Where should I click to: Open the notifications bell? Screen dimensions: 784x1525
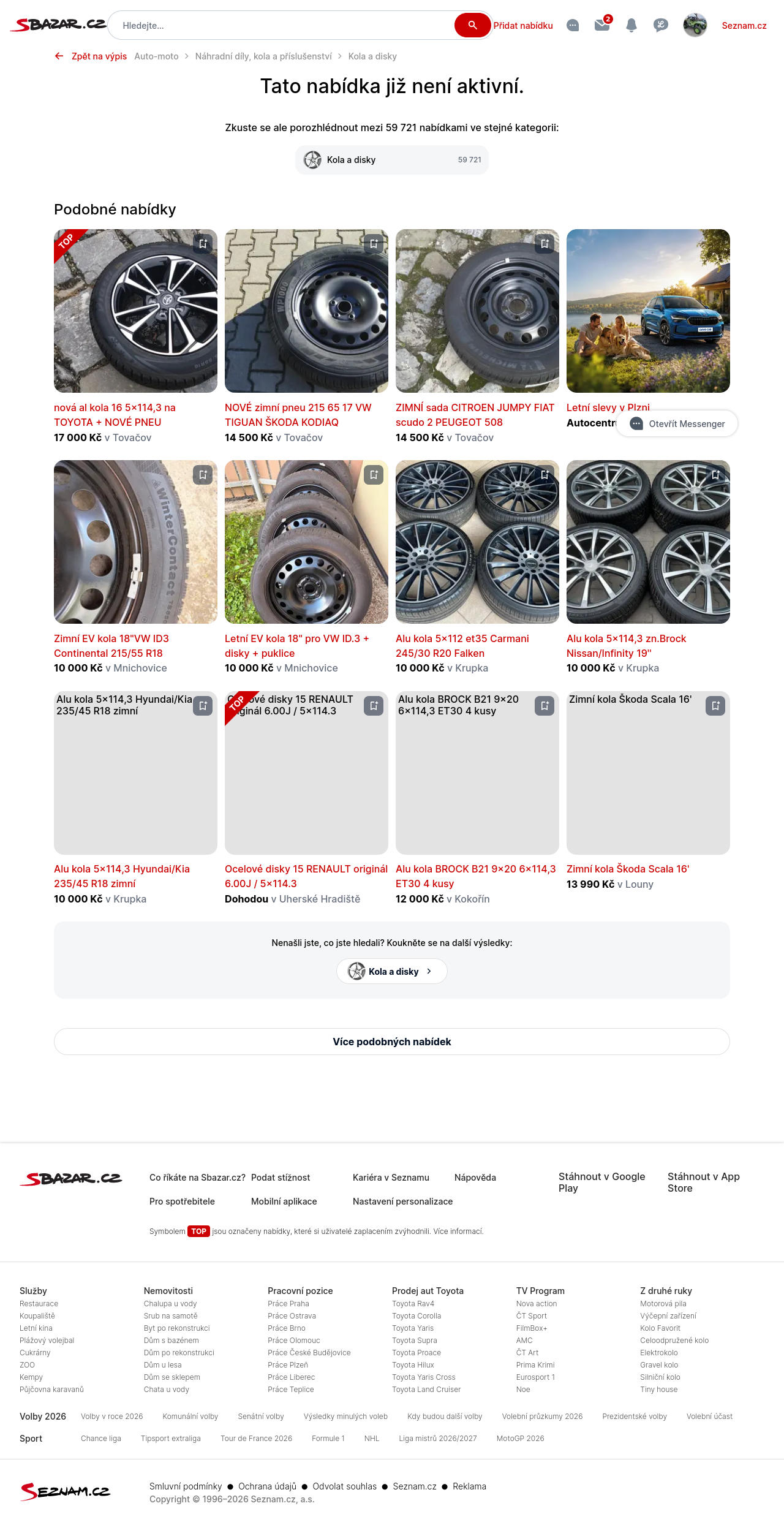631,25
